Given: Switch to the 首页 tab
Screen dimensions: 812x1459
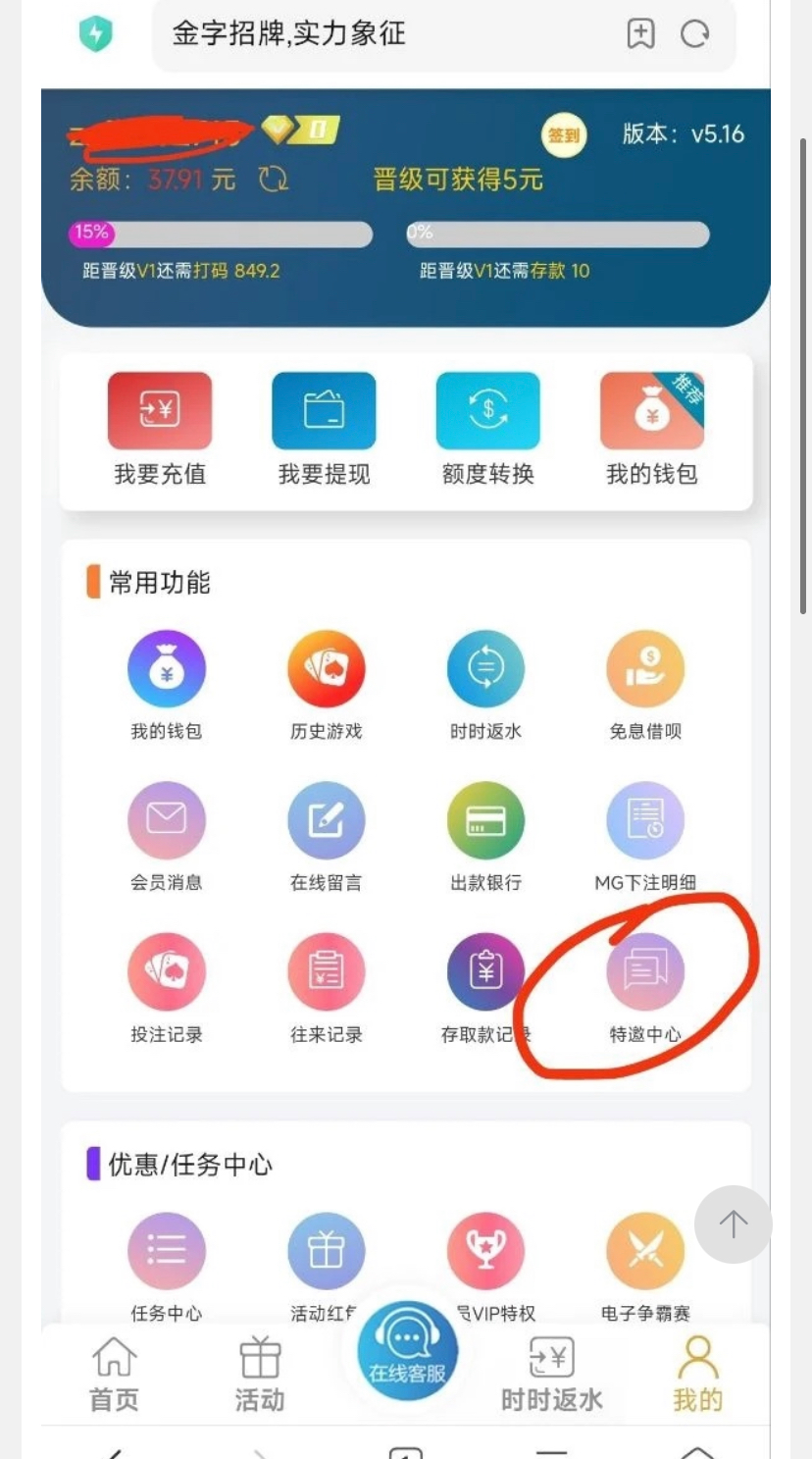Looking at the screenshot, I should [115, 1374].
